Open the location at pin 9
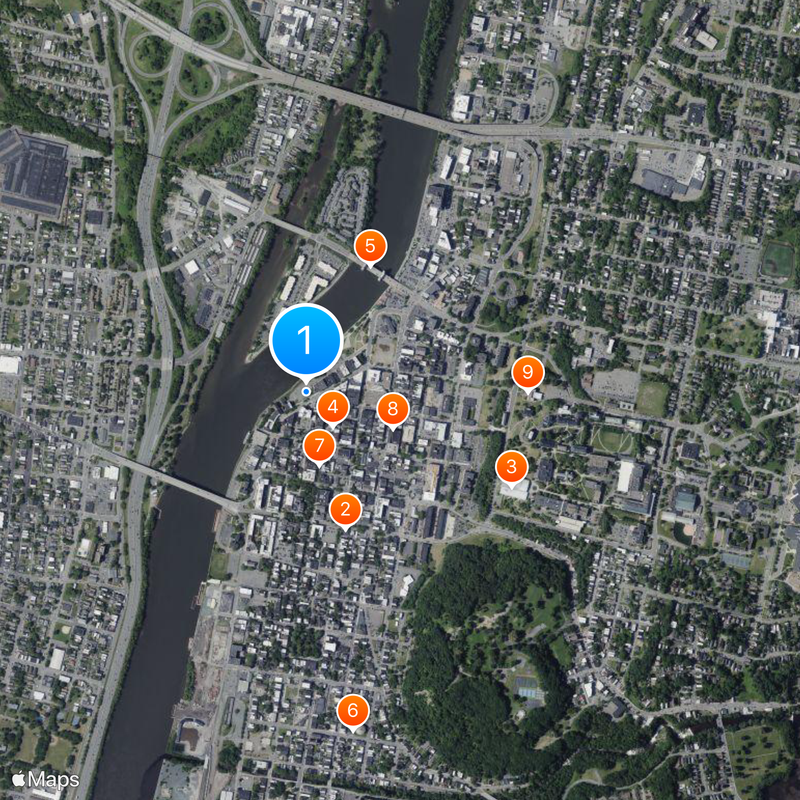This screenshot has height=800, width=800. [528, 372]
